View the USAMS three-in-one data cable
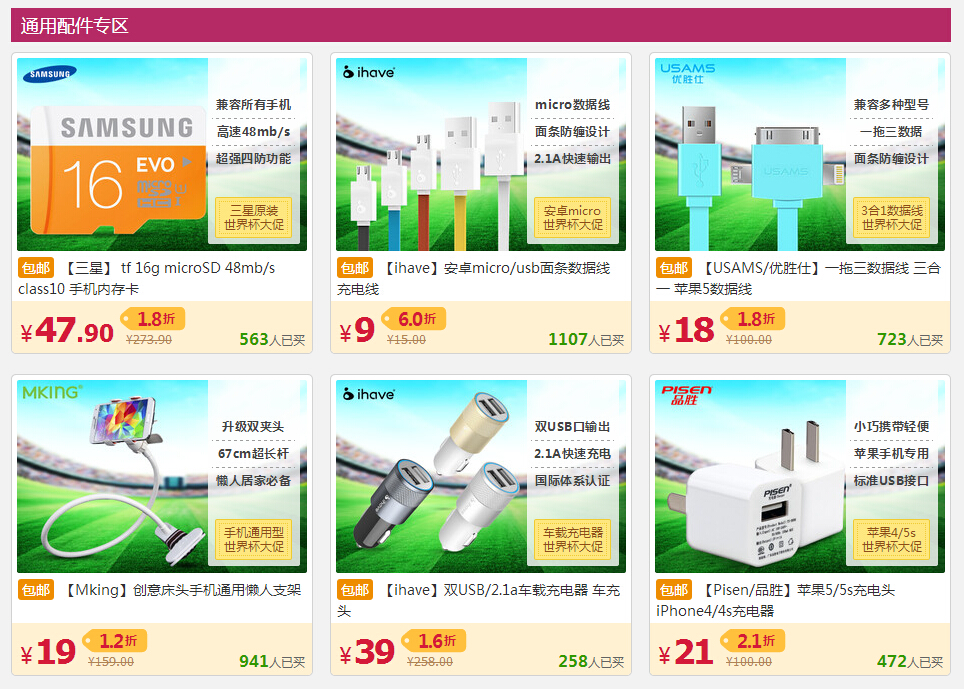 click(x=800, y=155)
